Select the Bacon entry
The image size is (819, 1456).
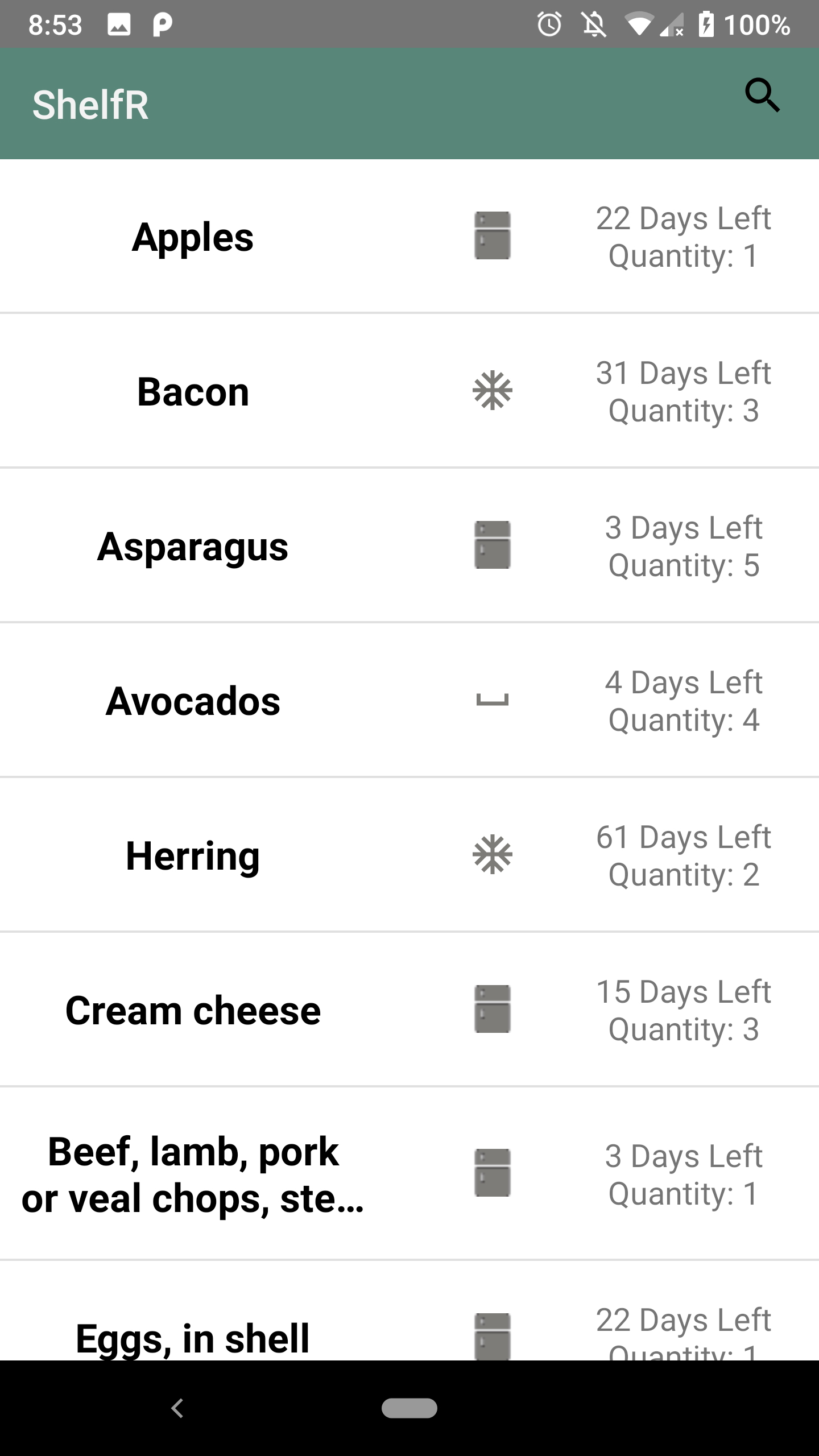tap(193, 392)
